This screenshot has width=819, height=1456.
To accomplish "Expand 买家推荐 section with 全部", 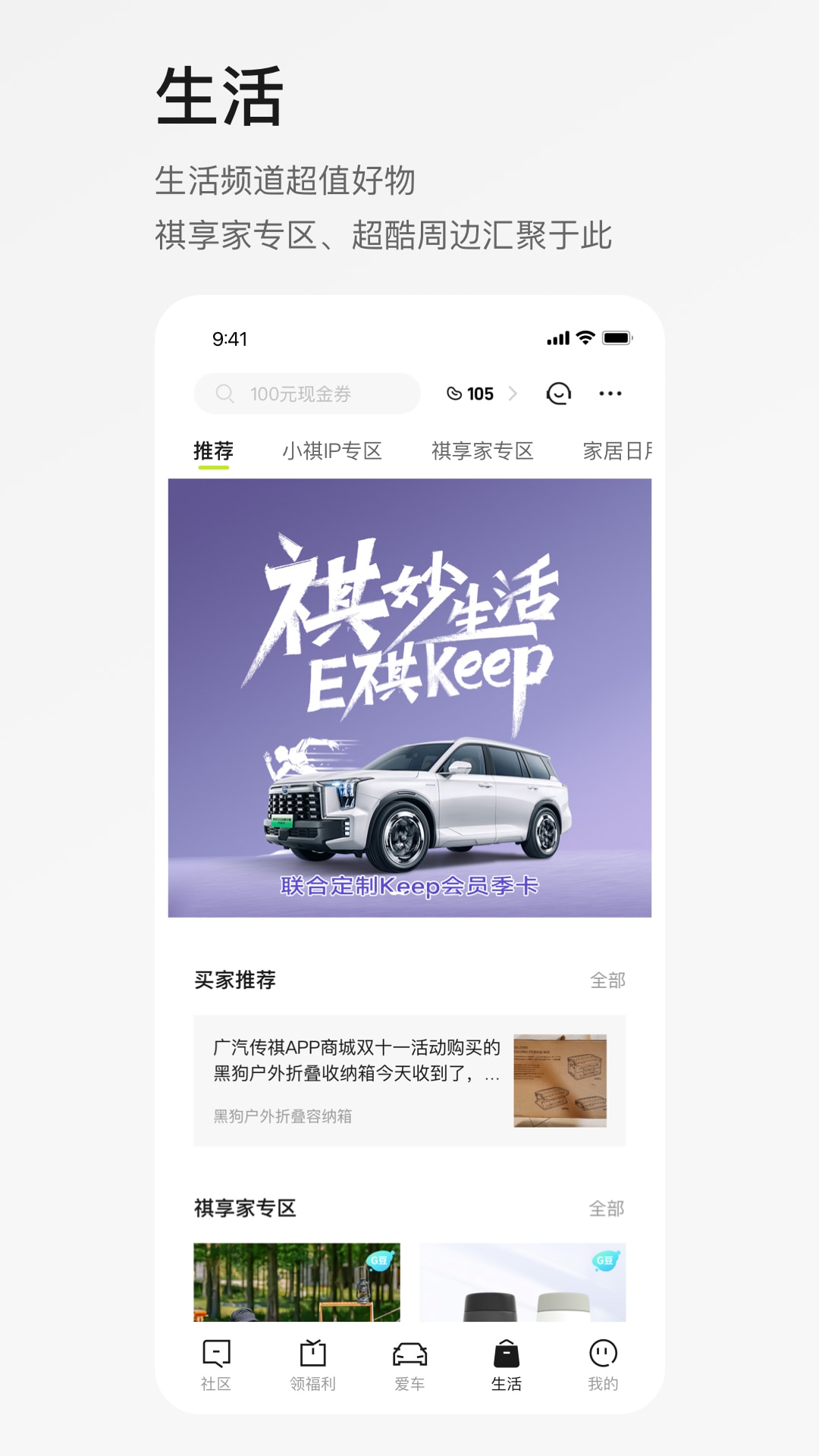I will click(607, 980).
